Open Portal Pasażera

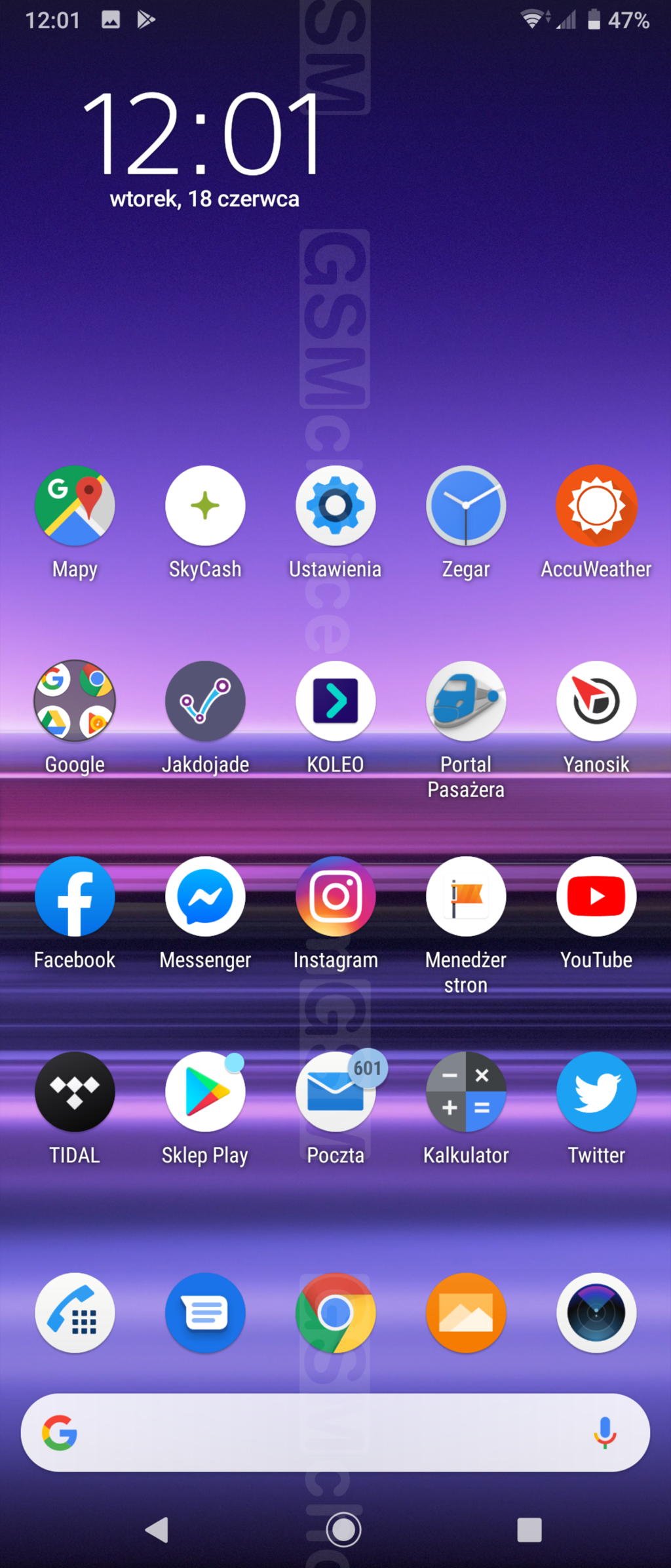(x=466, y=701)
